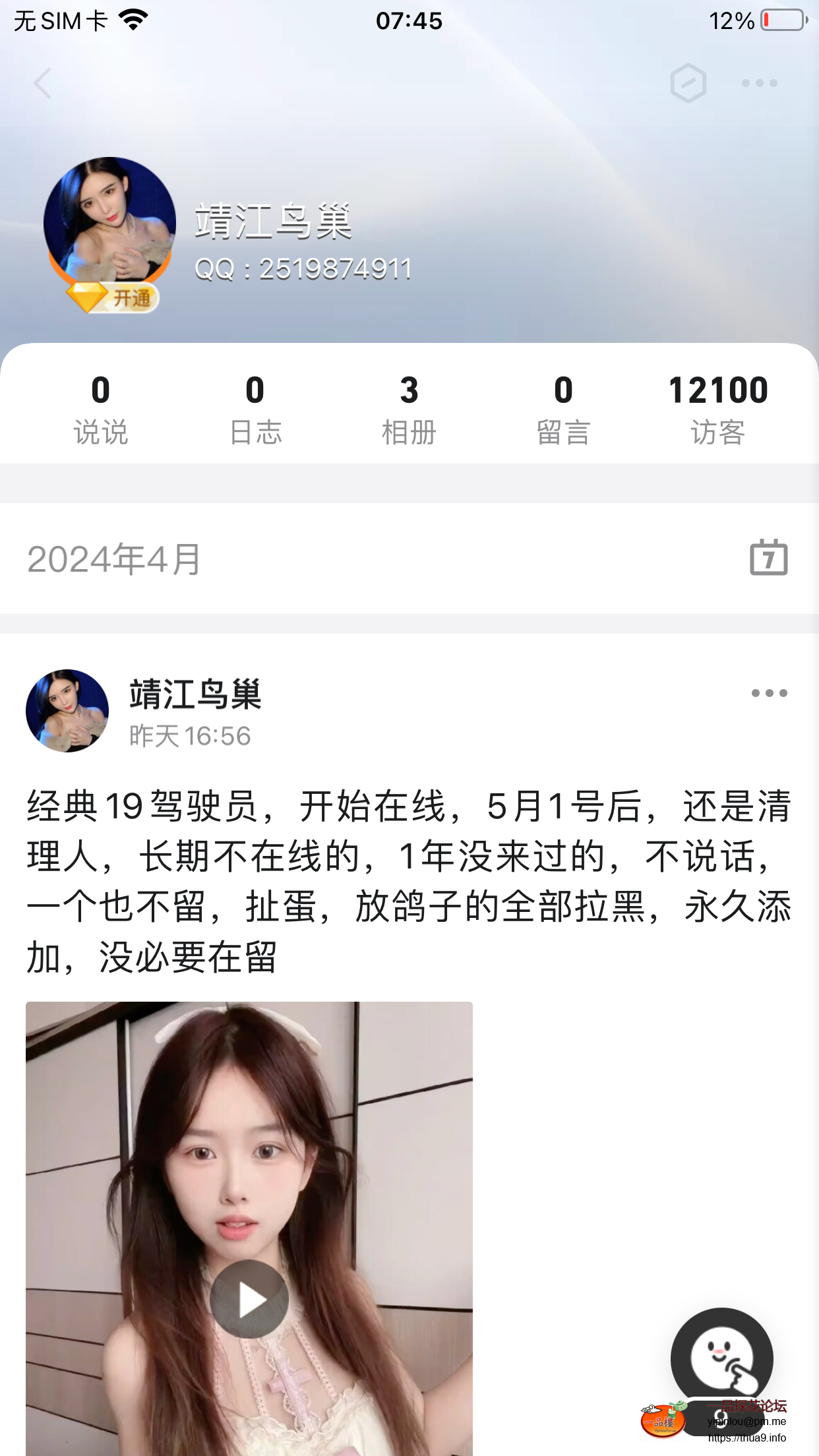Tap the post author's small avatar

coord(67,711)
